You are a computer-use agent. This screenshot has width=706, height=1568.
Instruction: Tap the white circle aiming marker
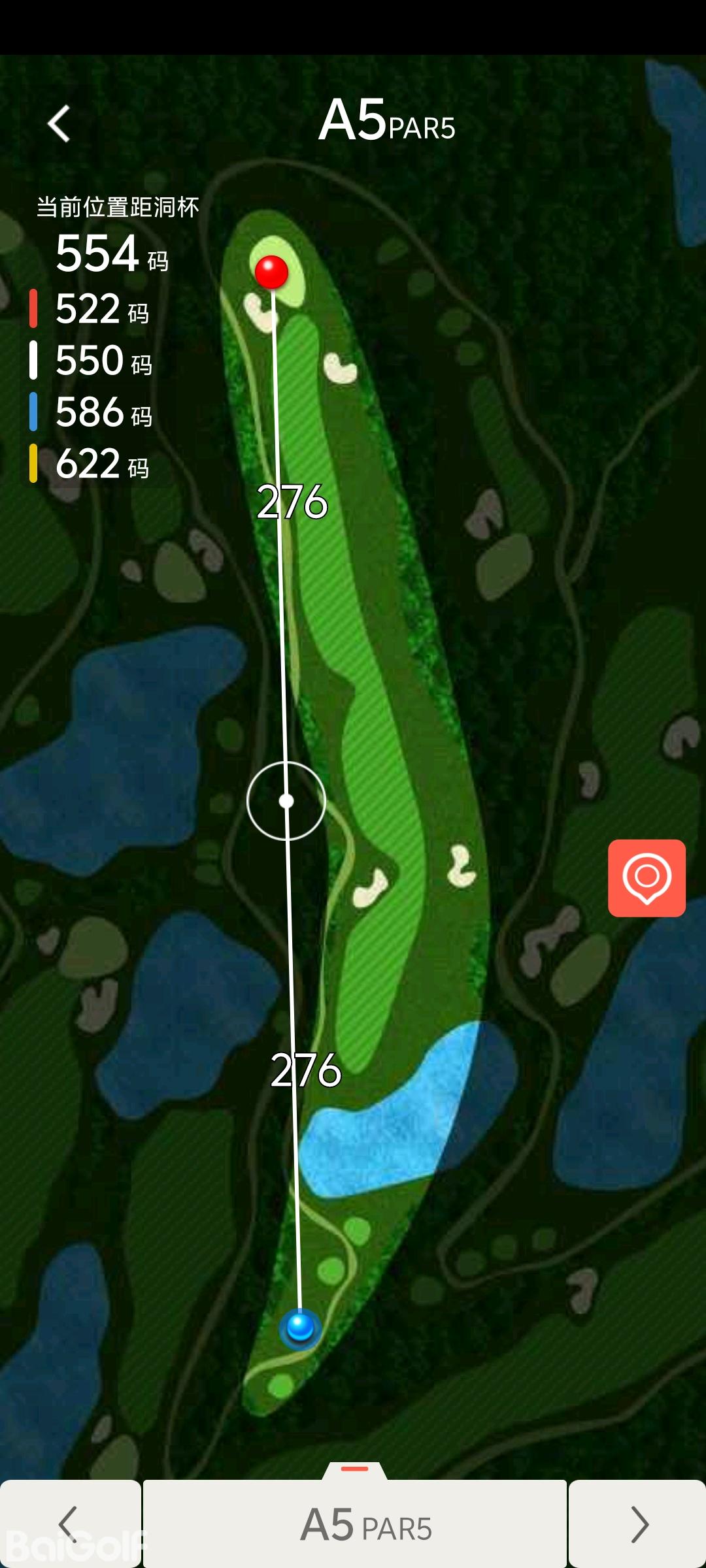tap(286, 801)
